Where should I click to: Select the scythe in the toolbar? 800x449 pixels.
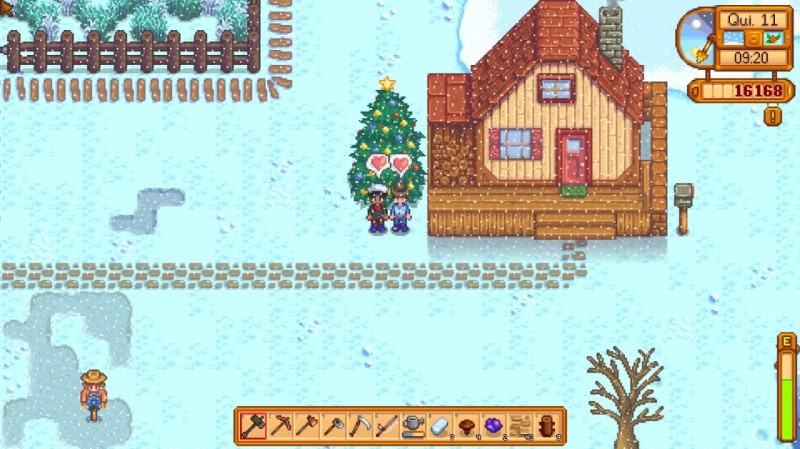(360, 426)
